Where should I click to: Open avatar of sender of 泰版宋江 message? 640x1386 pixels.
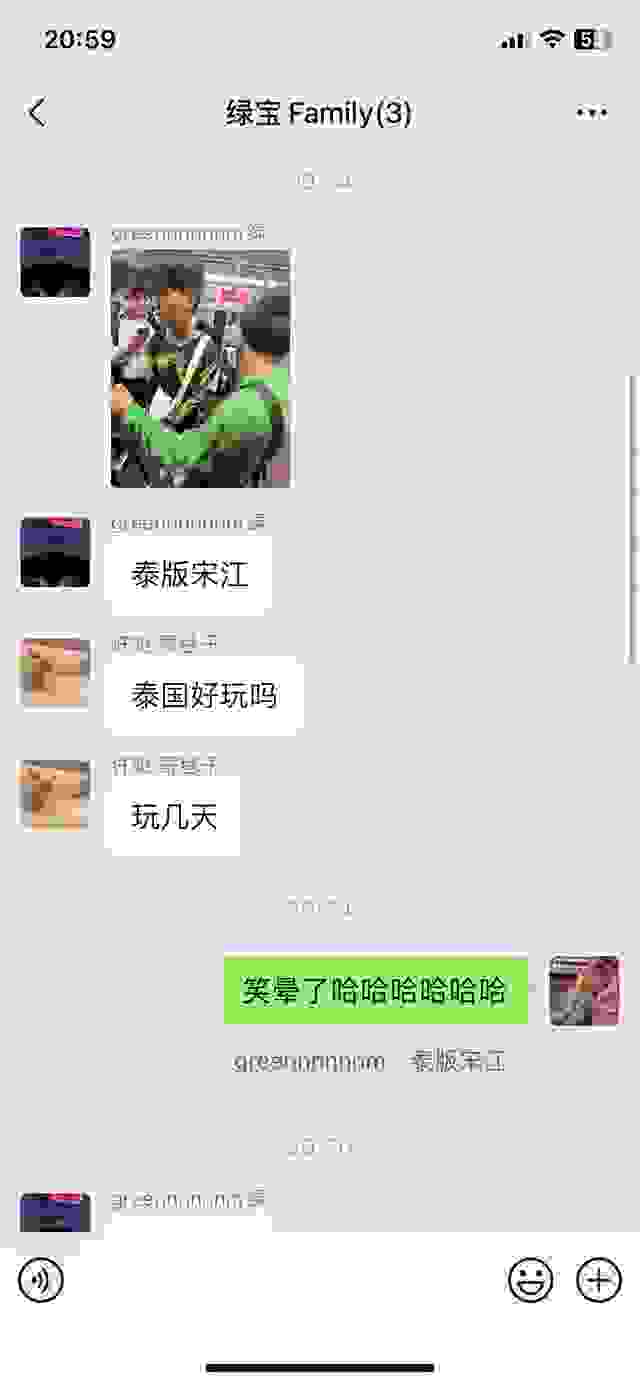[x=55, y=552]
